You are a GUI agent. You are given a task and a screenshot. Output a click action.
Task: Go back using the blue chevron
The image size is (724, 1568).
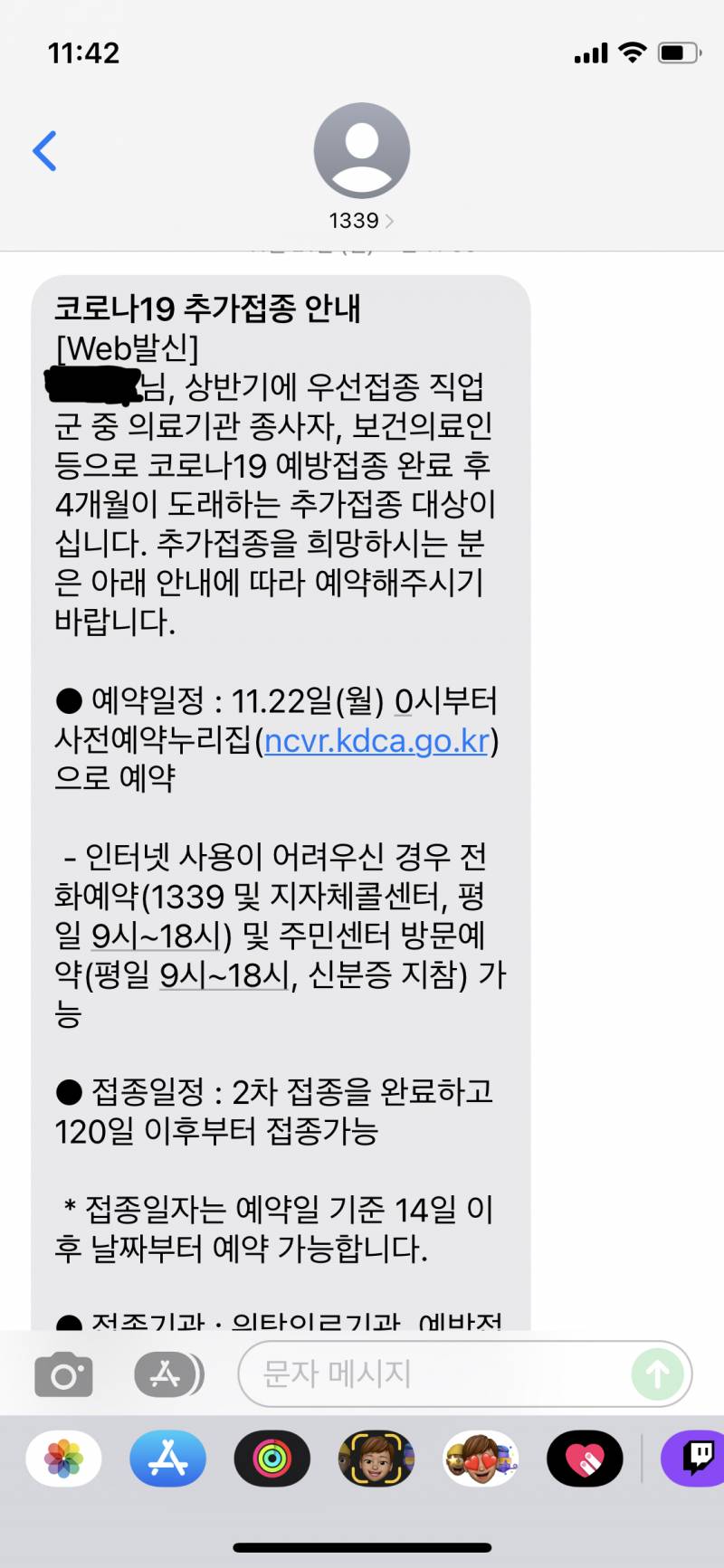point(44,150)
